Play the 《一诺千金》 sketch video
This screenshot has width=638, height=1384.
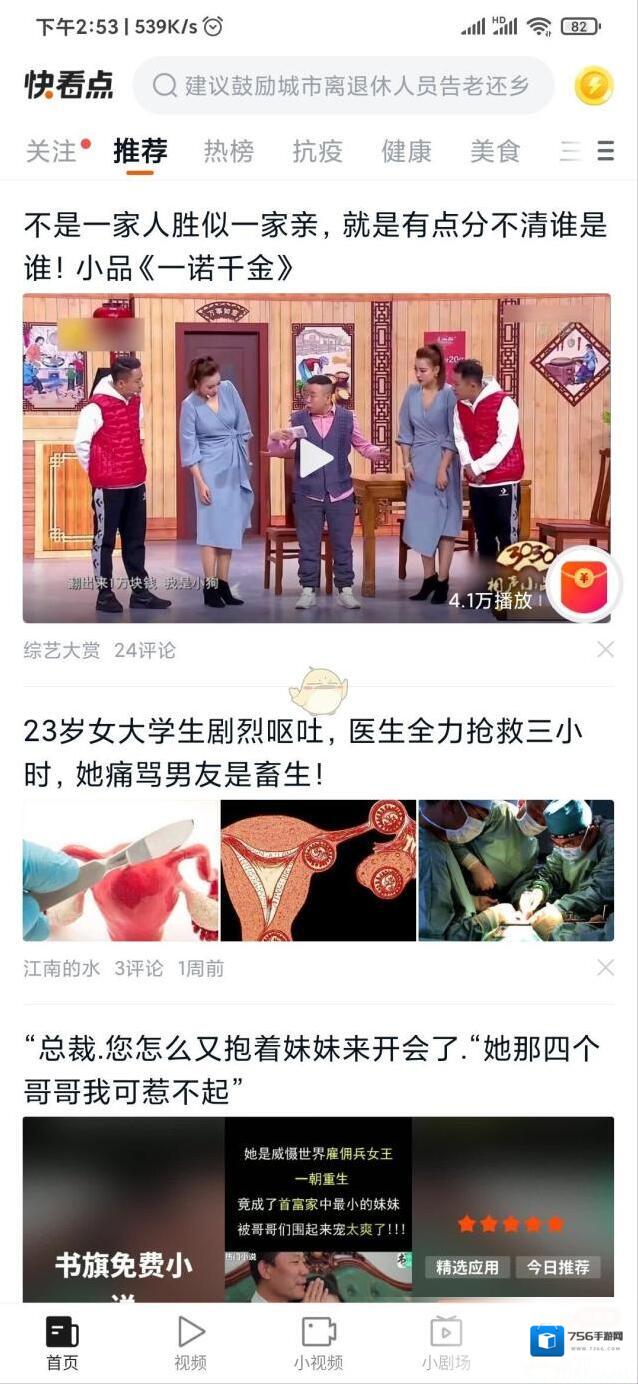316,459
